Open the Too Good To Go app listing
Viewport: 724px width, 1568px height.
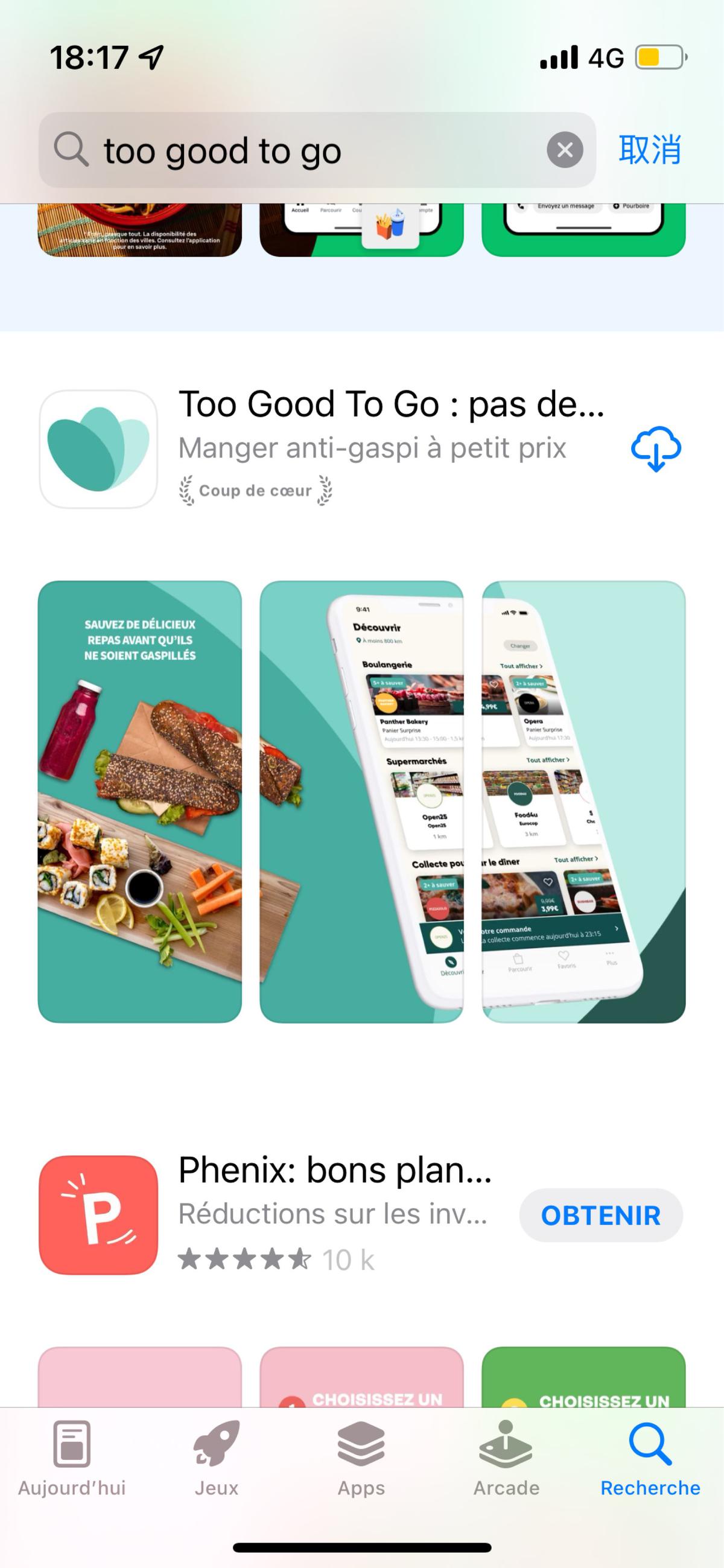pyautogui.click(x=389, y=426)
